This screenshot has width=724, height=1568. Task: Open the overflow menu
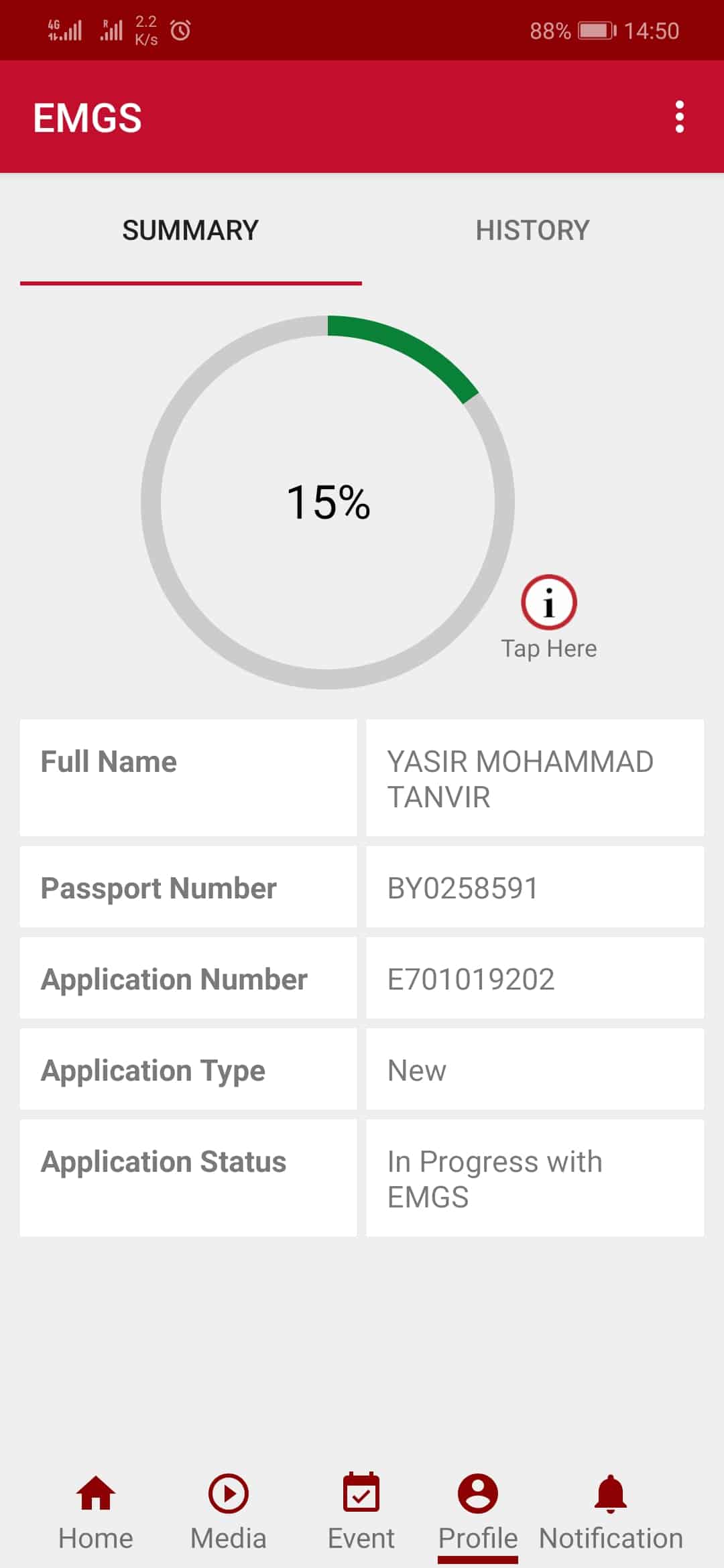coord(679,117)
